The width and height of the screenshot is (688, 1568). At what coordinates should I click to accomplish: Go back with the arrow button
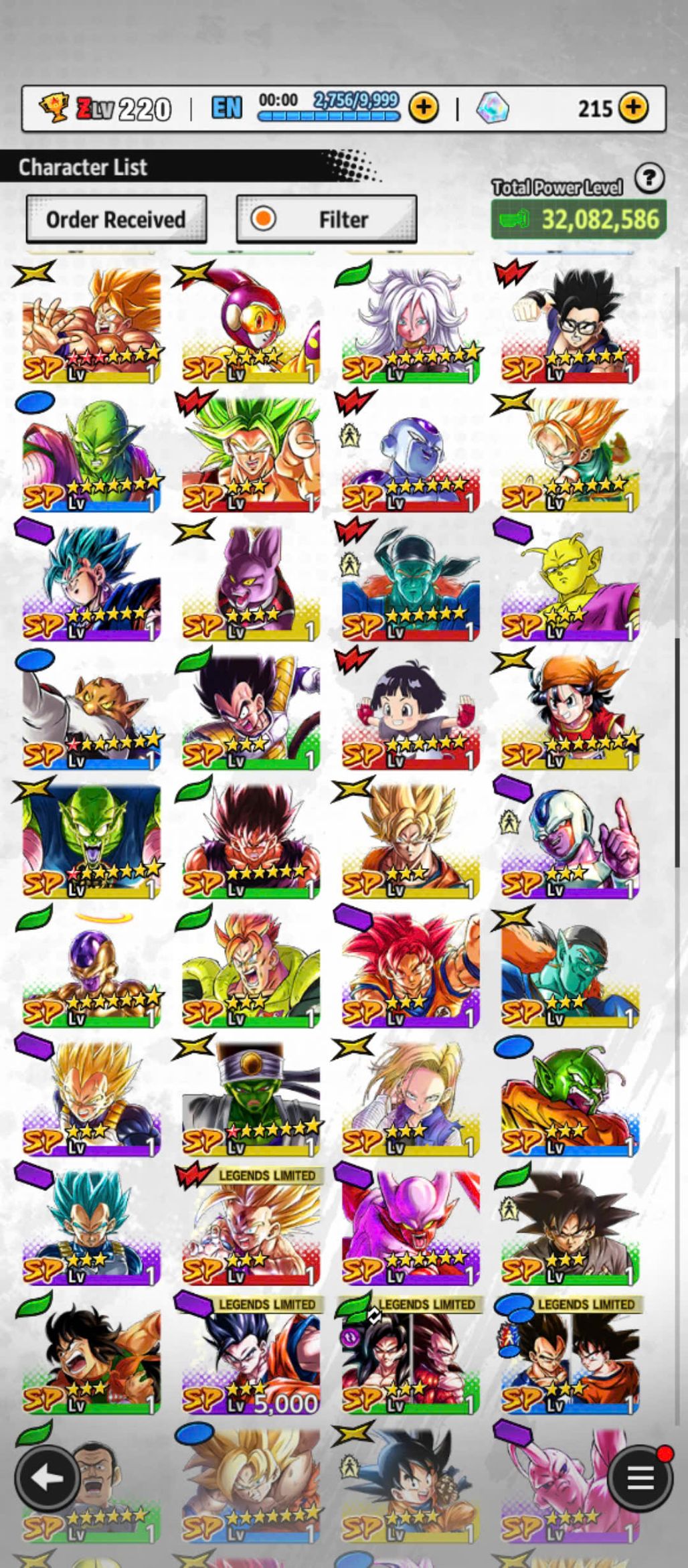pyautogui.click(x=47, y=1478)
